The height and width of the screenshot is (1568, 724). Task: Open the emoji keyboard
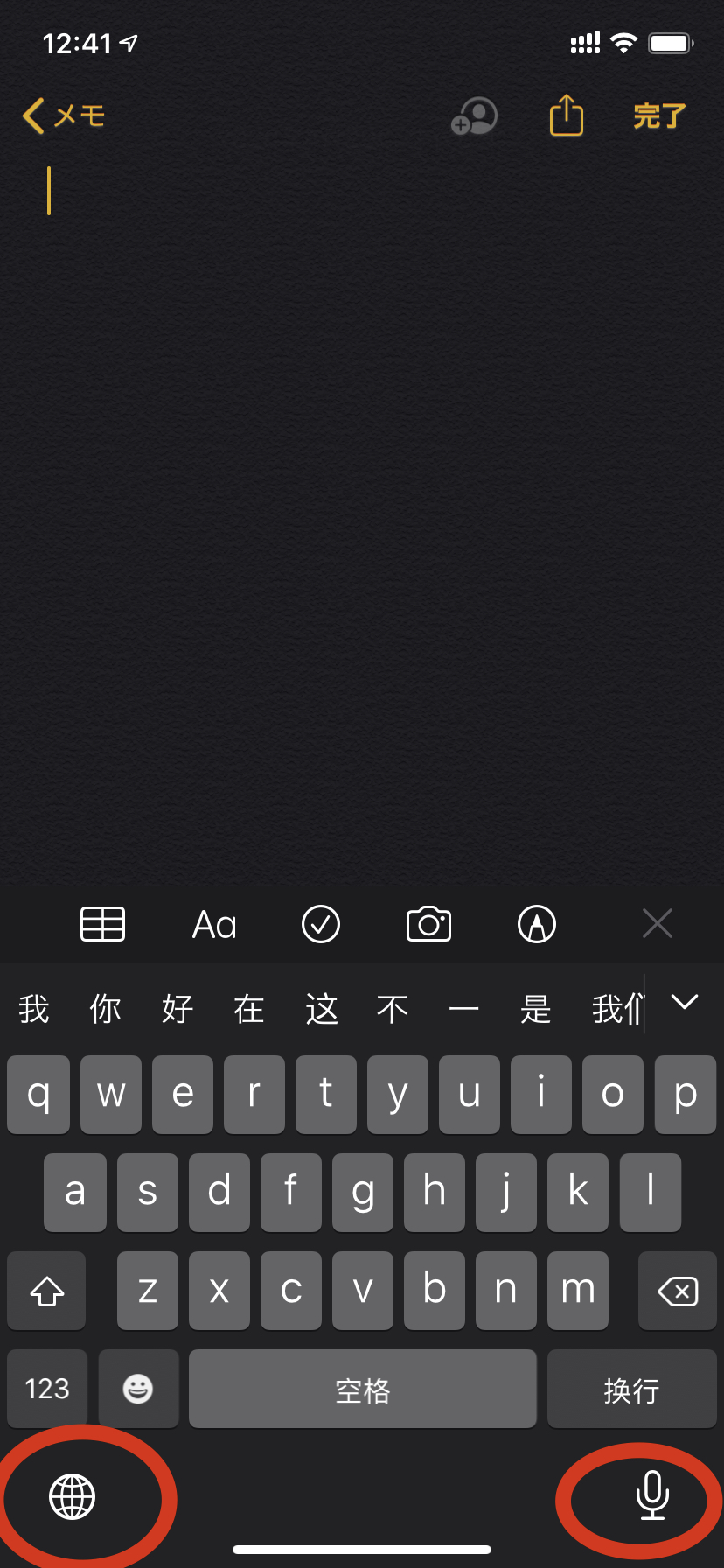click(138, 1389)
